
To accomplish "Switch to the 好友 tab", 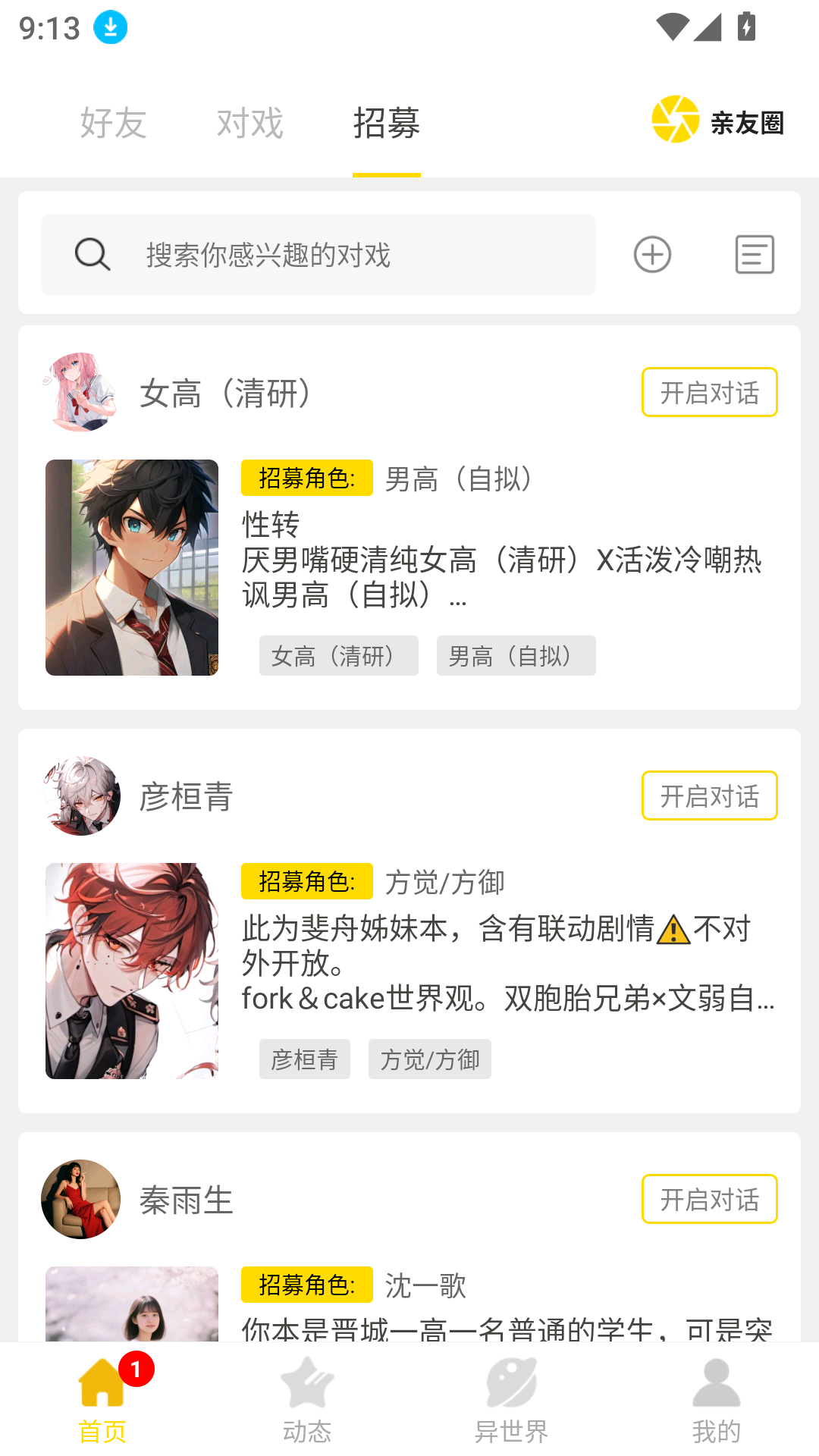I will pyautogui.click(x=113, y=123).
